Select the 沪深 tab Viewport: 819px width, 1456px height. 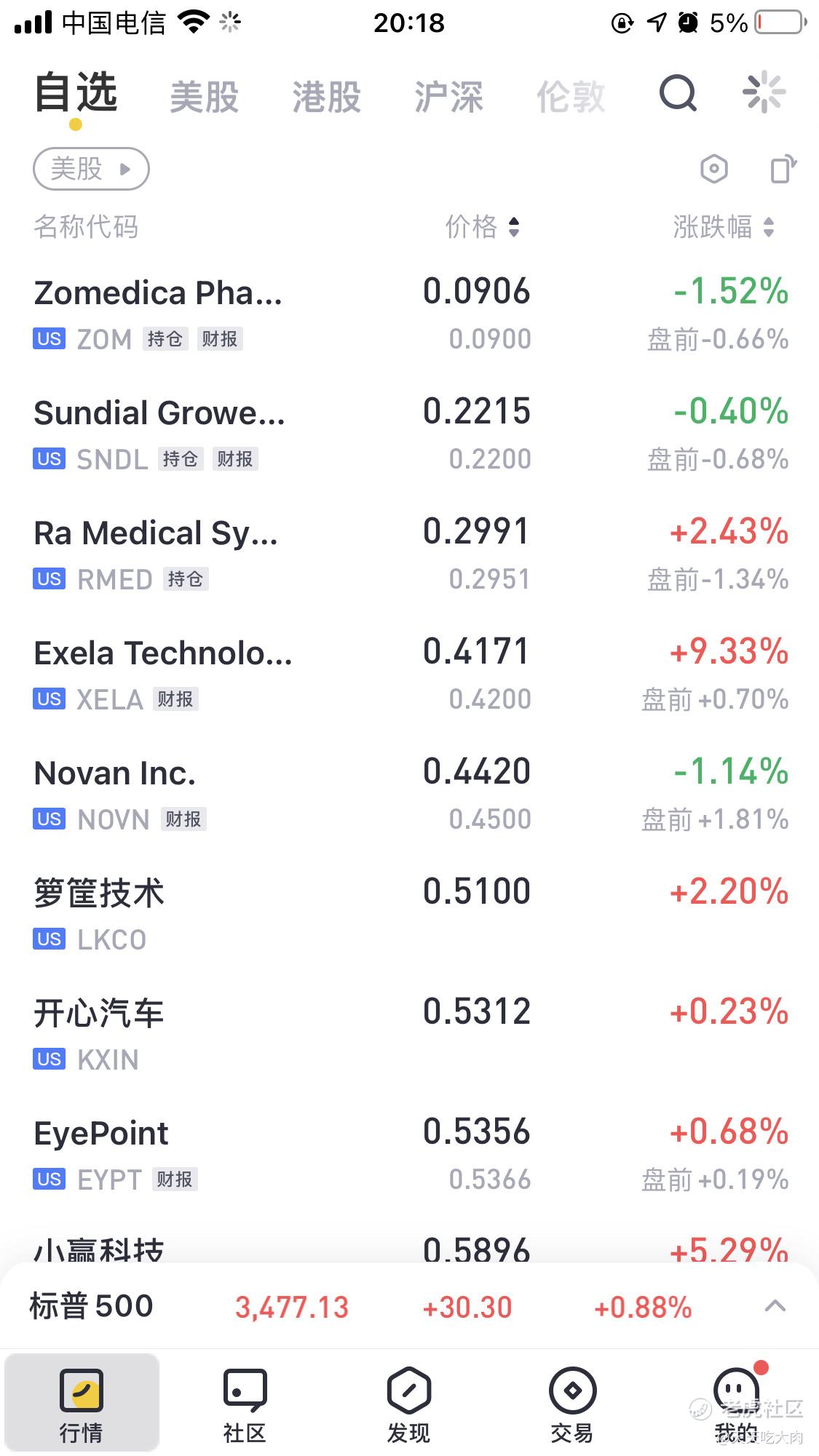coord(449,97)
